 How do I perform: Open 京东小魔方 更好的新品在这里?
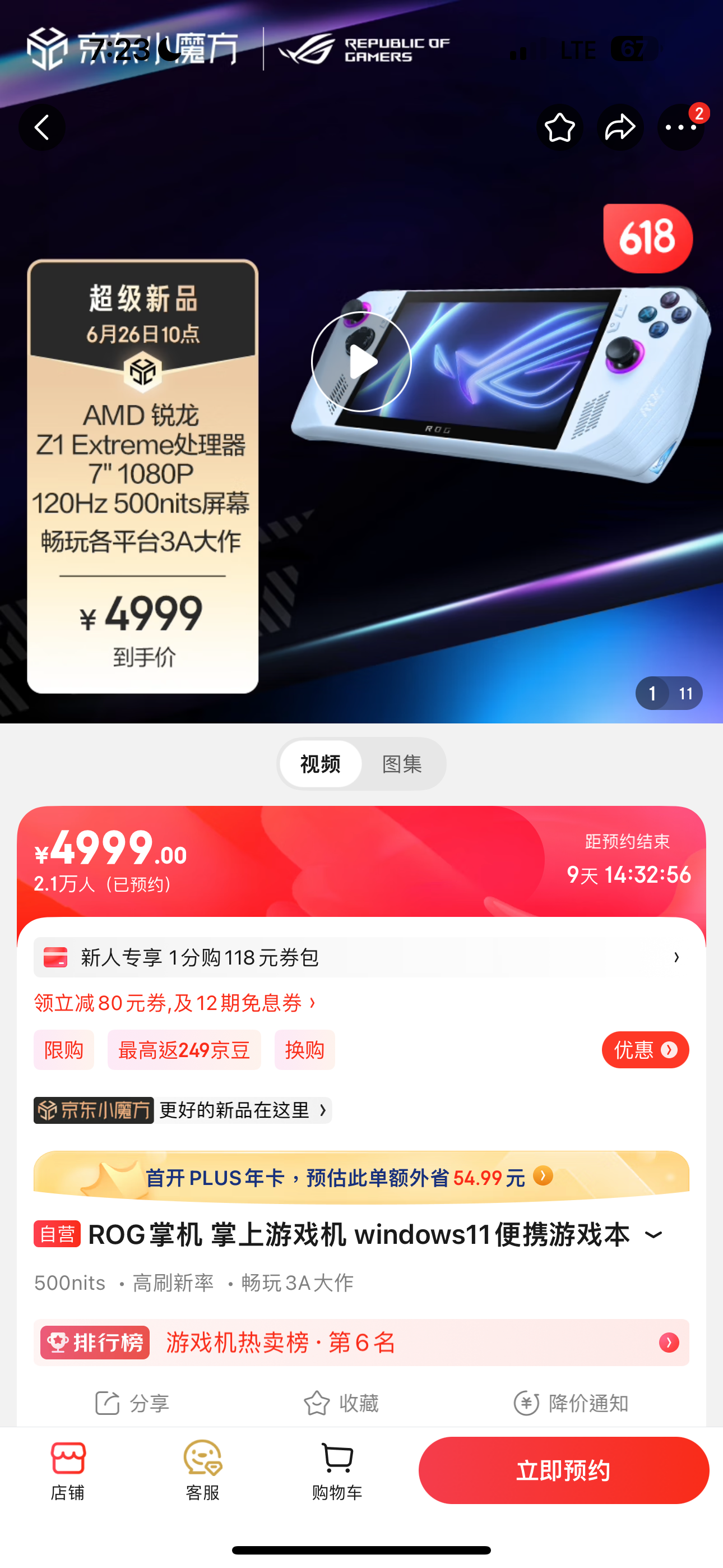coord(183,1110)
